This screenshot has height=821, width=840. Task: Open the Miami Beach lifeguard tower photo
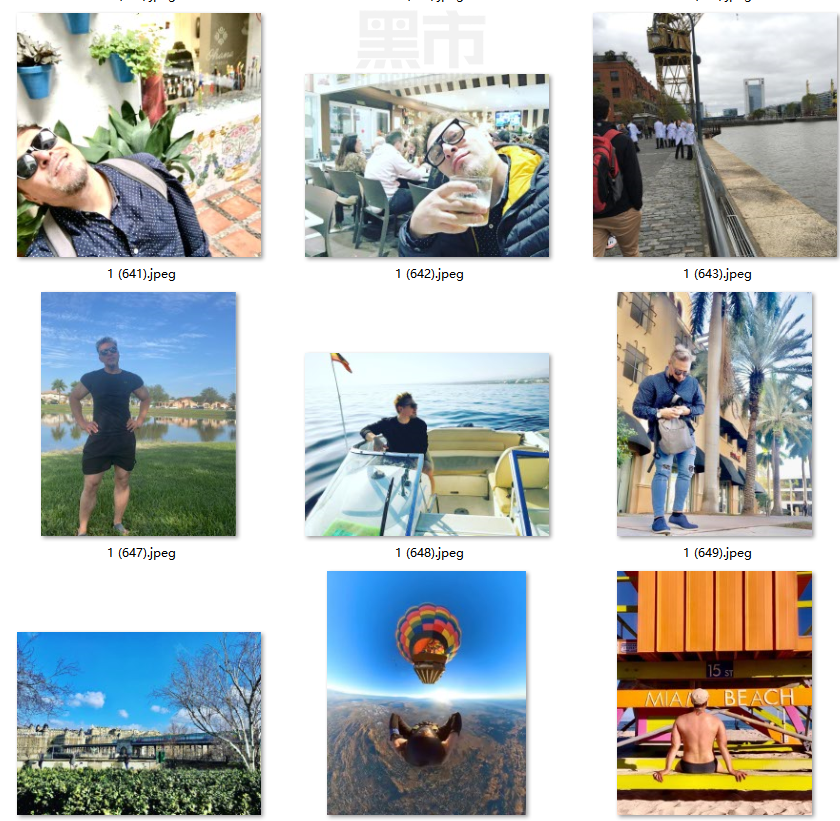715,693
